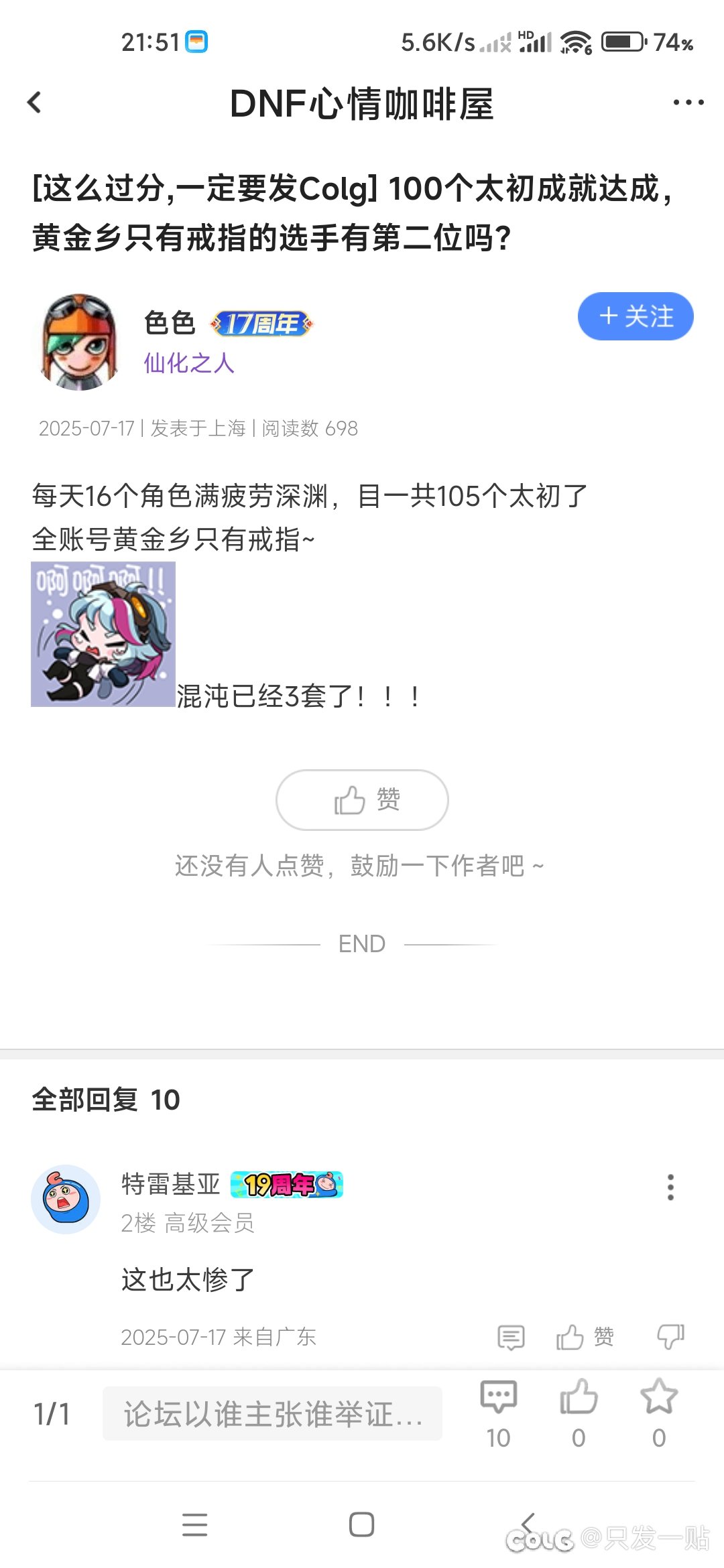View the cartoon image in the post
Image resolution: width=724 pixels, height=1568 pixels.
pyautogui.click(x=103, y=634)
